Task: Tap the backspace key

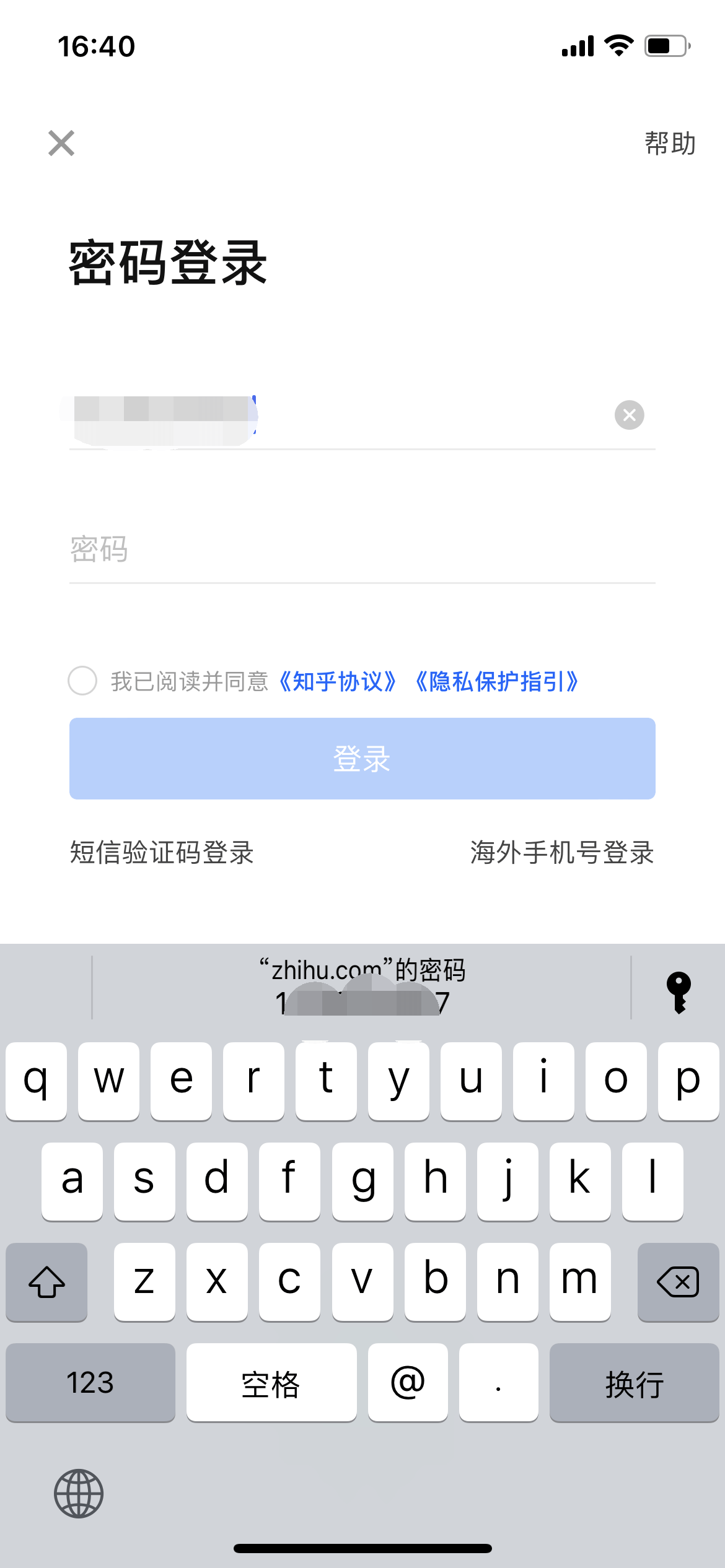Action: [677, 1282]
